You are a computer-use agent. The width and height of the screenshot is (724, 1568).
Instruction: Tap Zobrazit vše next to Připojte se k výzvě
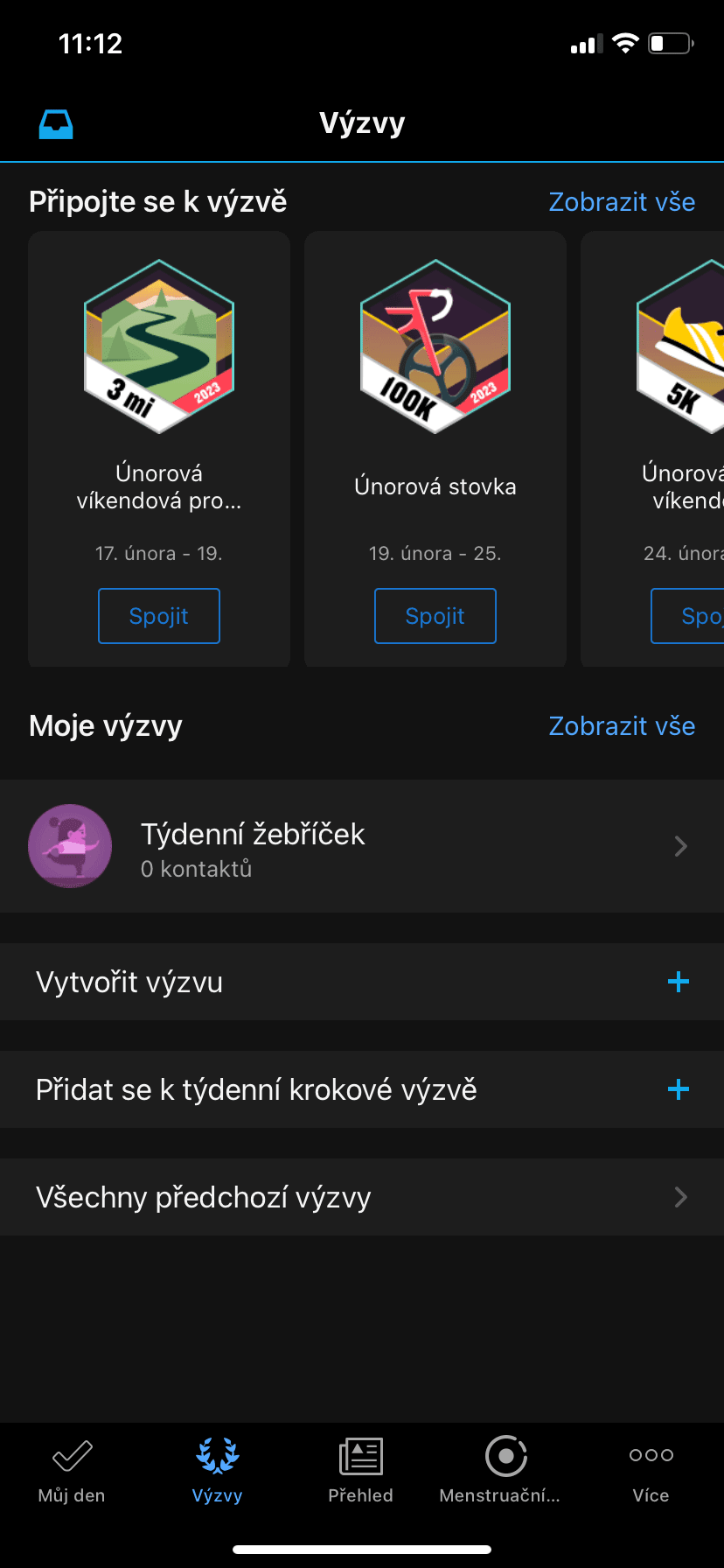(621, 202)
